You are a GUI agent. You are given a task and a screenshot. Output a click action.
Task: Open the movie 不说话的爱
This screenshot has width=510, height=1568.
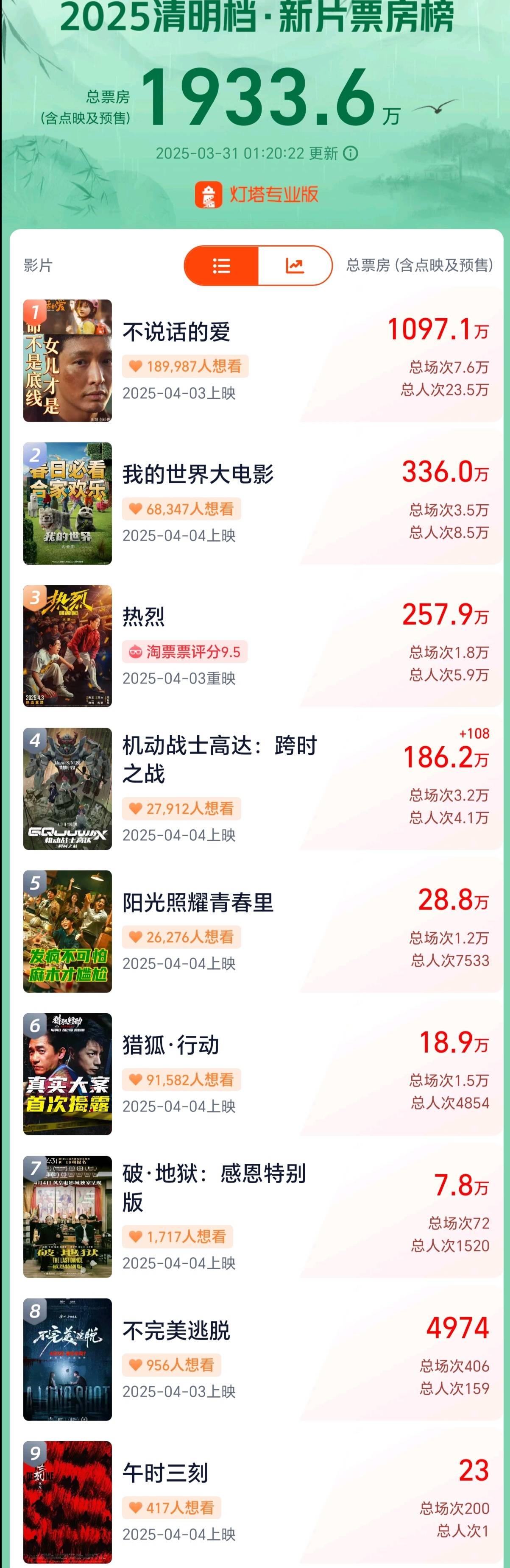pos(176,332)
